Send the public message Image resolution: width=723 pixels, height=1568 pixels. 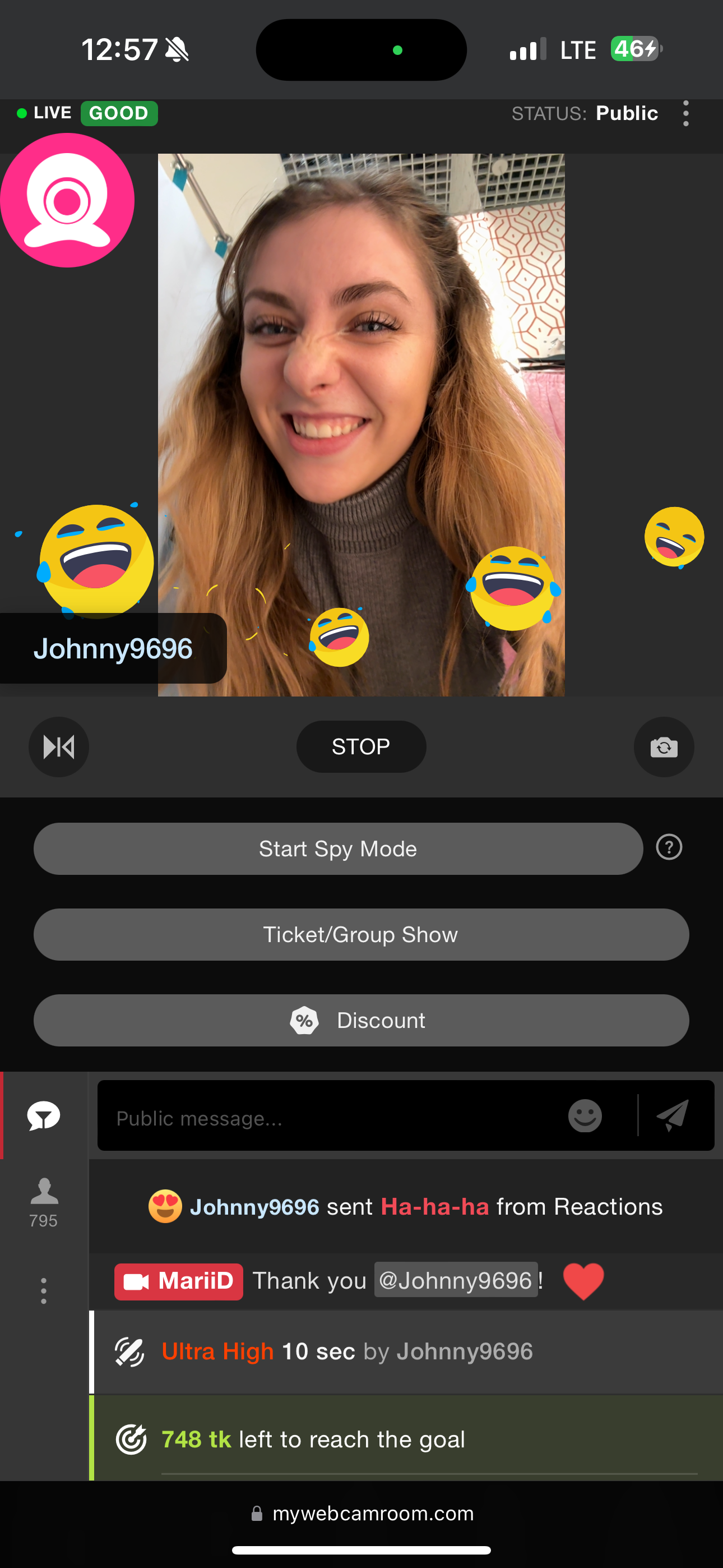(x=673, y=1116)
